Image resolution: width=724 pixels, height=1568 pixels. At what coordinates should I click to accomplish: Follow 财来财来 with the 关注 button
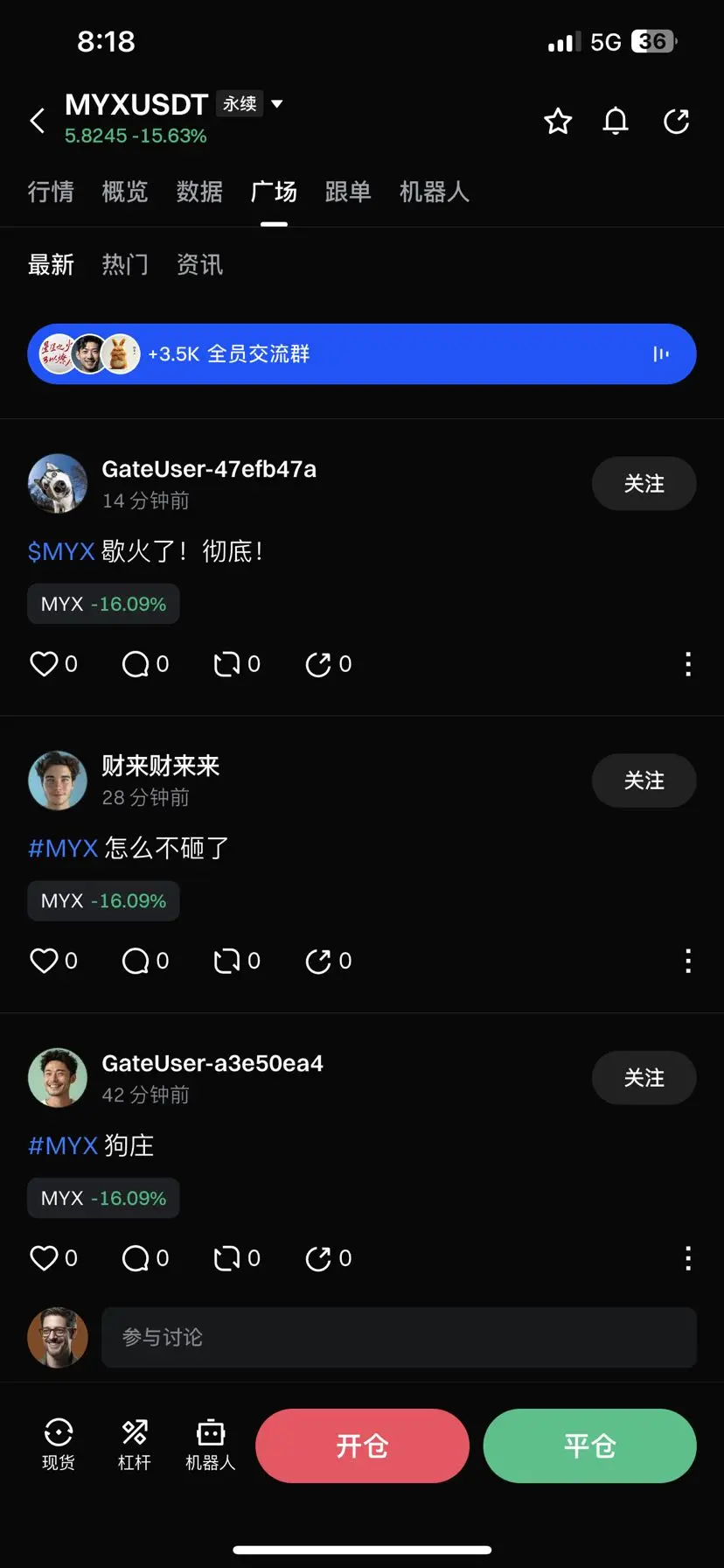(x=644, y=780)
